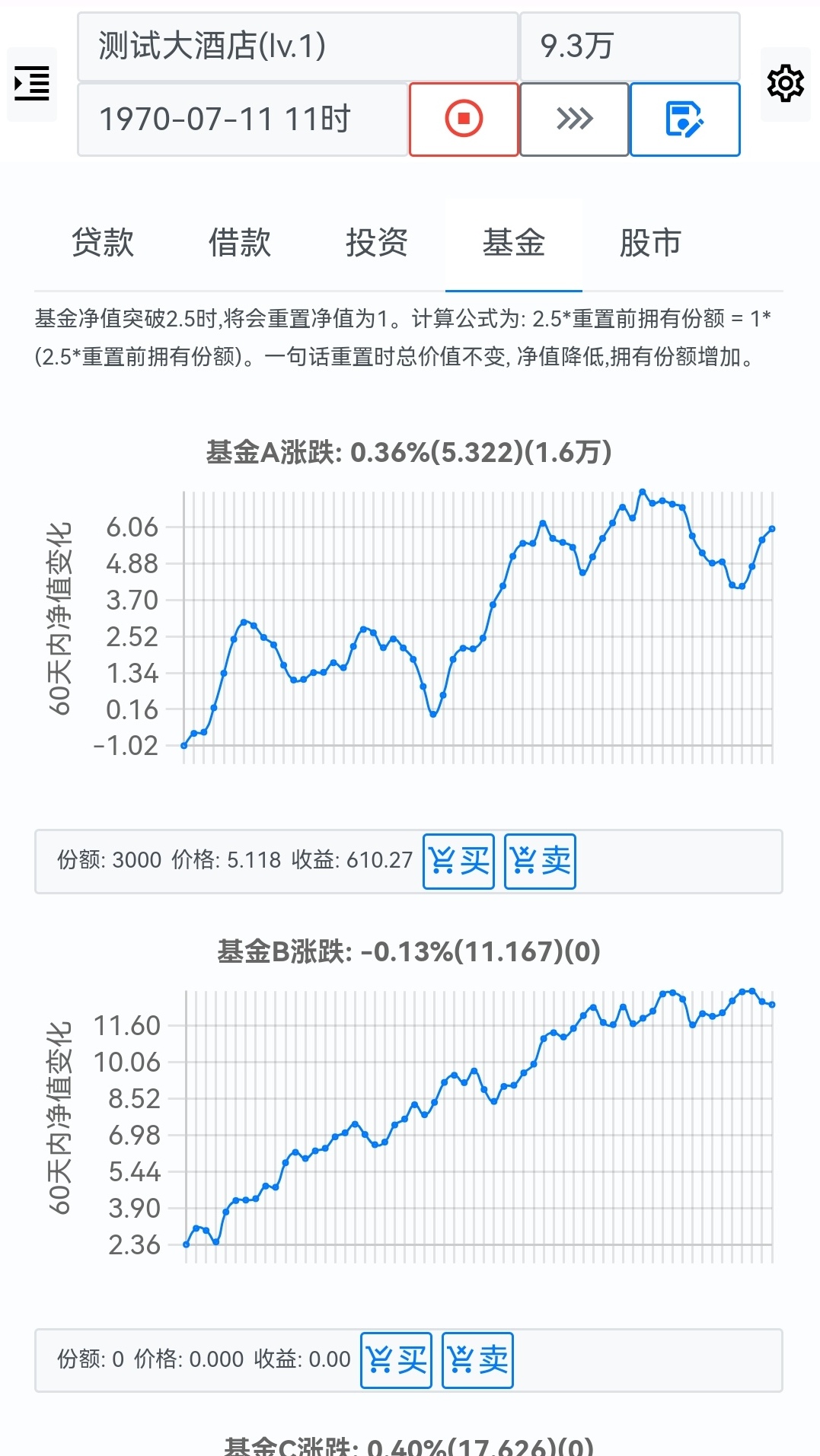Click the peak point on 基金A chart

pyautogui.click(x=643, y=491)
